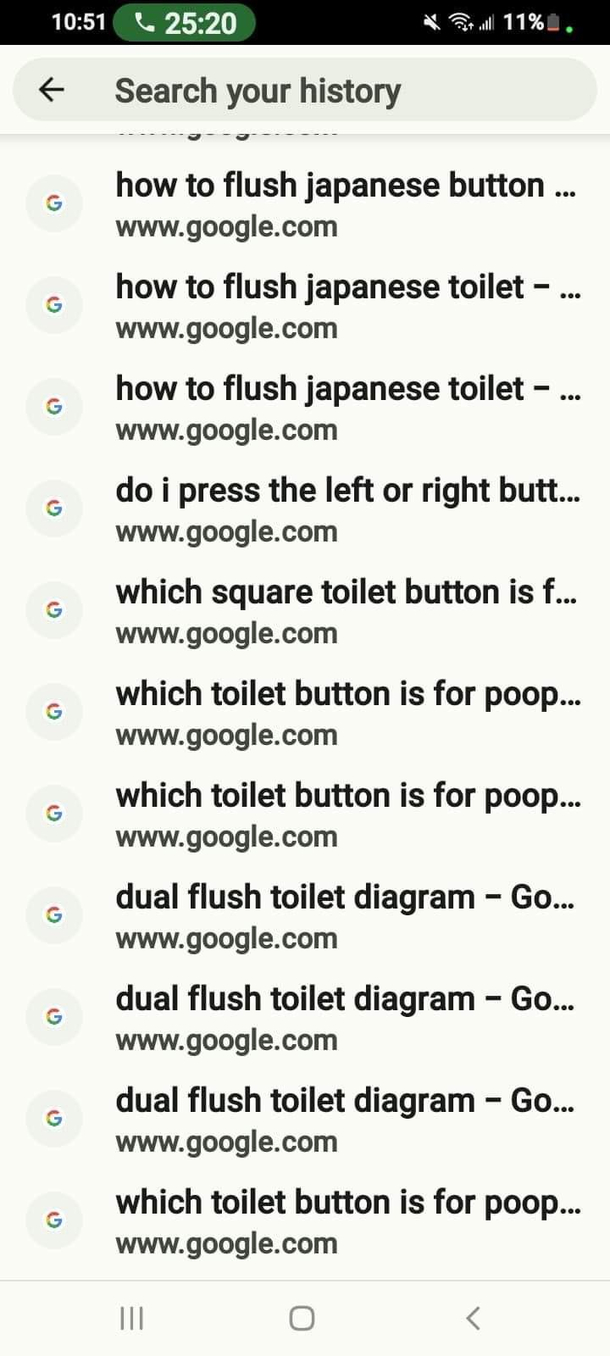
Task: Tap the Search your history field
Action: click(330, 91)
